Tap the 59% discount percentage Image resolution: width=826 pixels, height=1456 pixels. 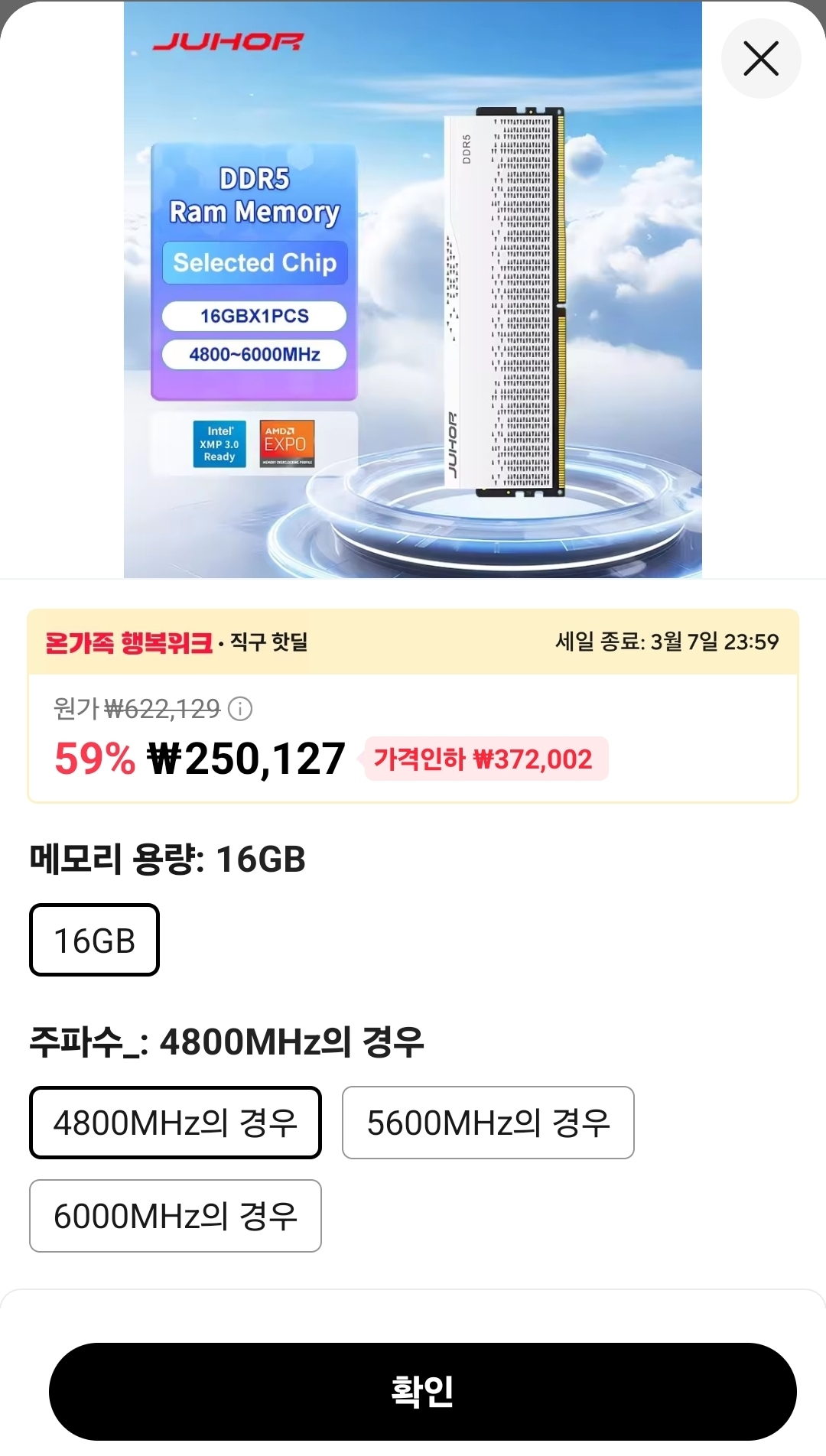pyautogui.click(x=89, y=759)
